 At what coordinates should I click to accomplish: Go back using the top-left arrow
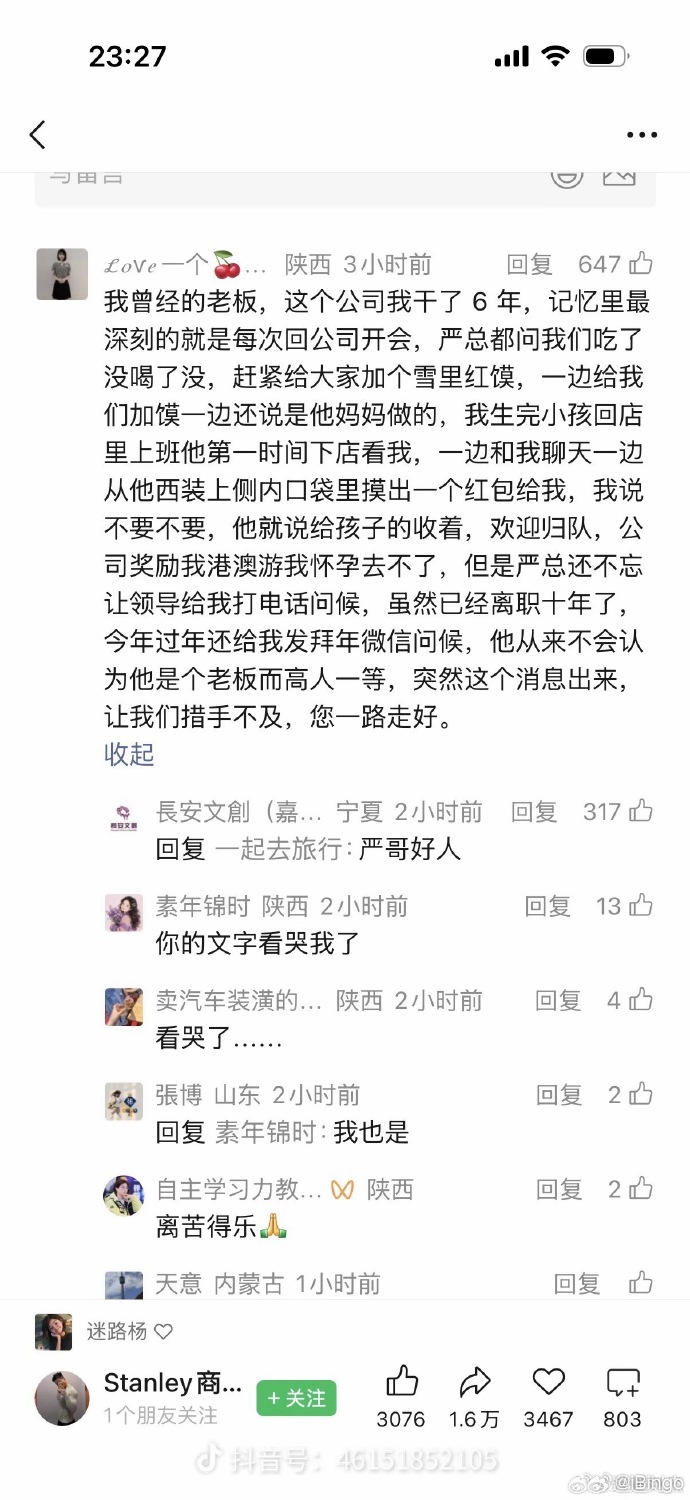click(38, 134)
